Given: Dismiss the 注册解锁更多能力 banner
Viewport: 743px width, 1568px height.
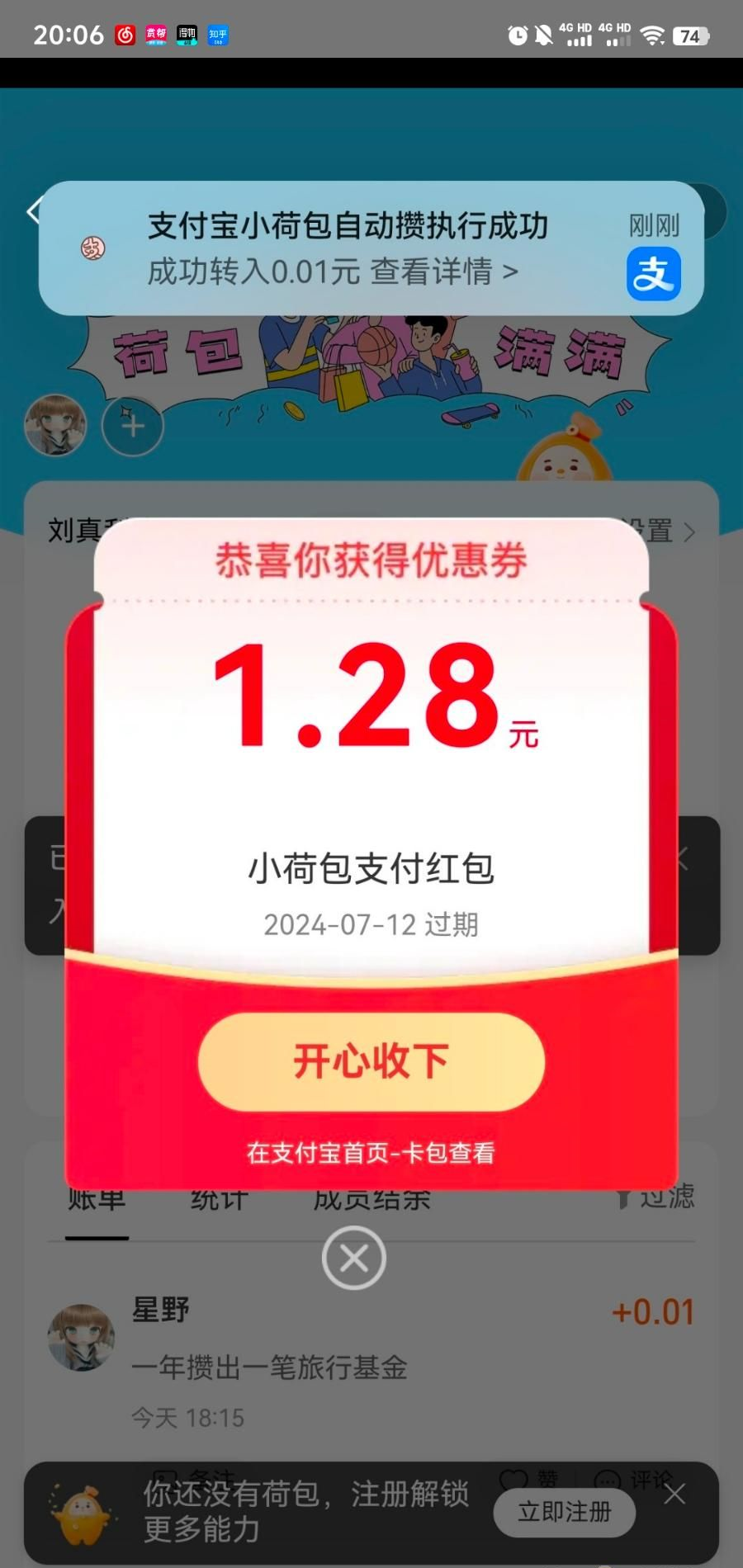Looking at the screenshot, I should tap(674, 1495).
